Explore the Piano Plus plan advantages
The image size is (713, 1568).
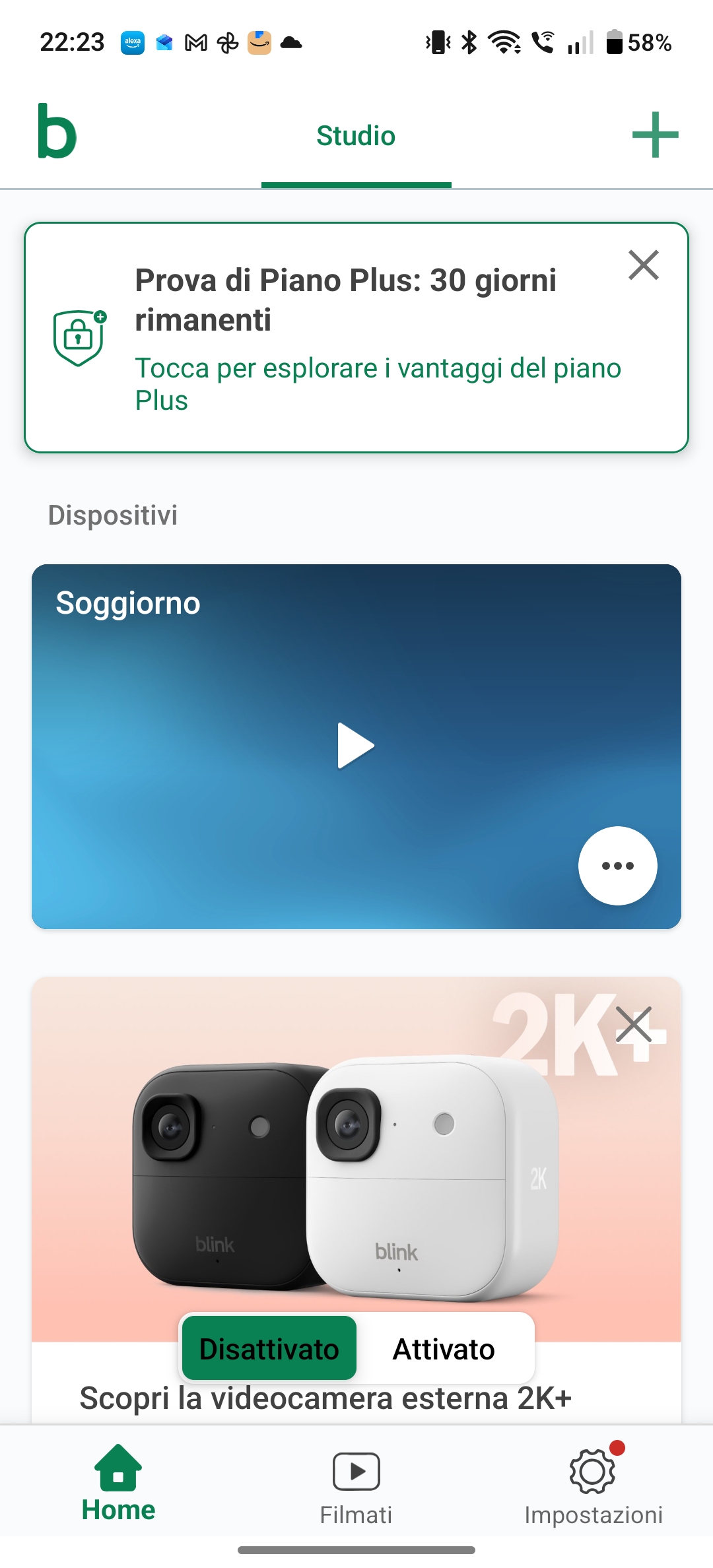(378, 383)
